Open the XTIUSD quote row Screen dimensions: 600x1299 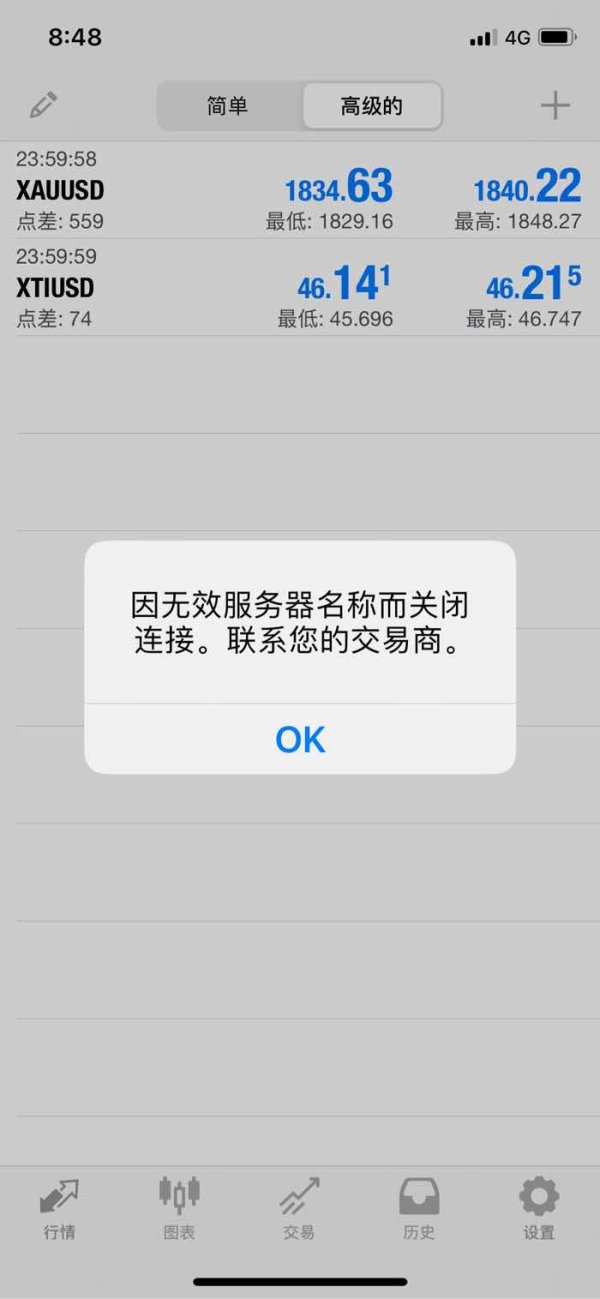click(x=300, y=287)
